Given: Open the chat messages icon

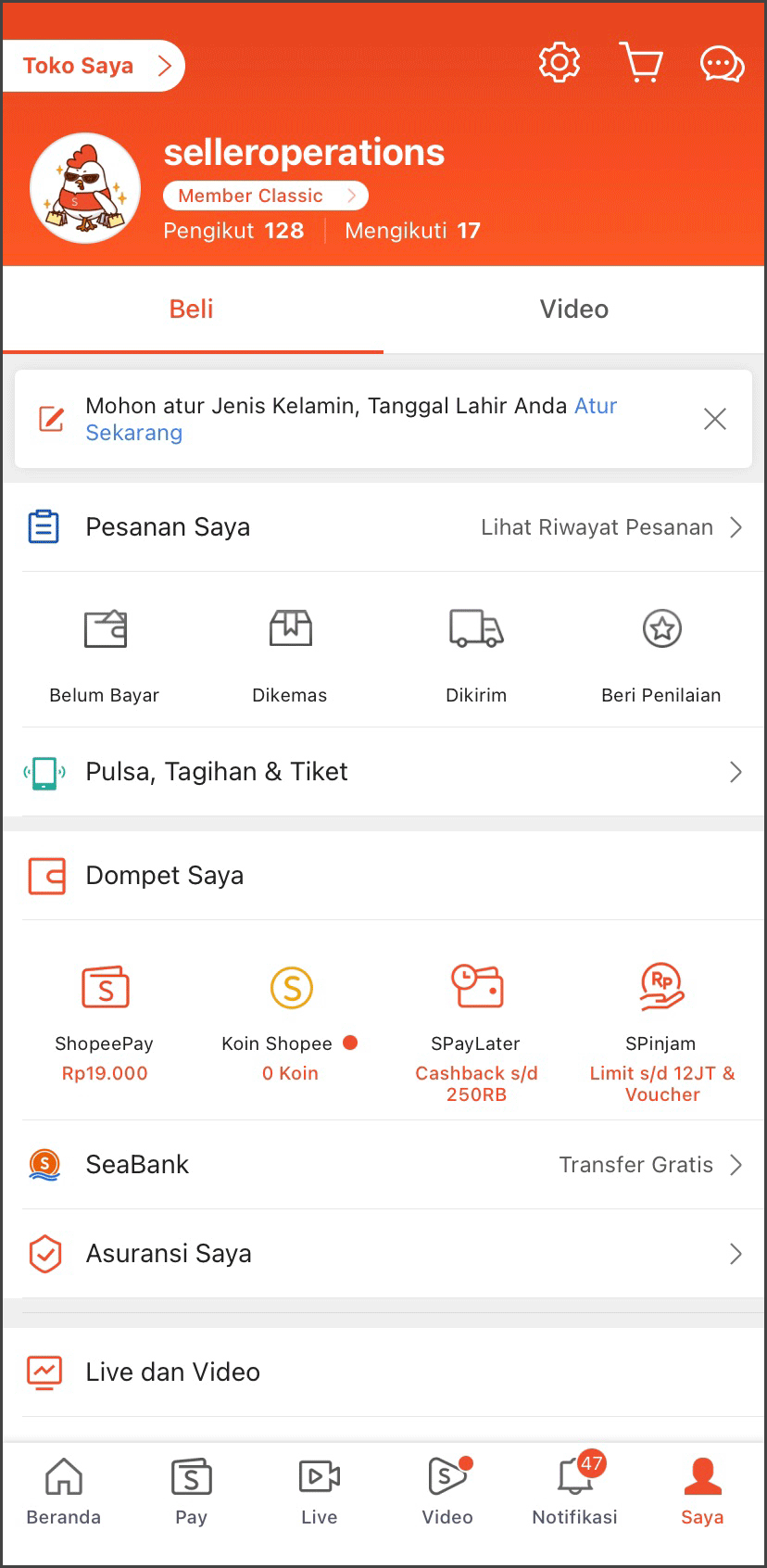Looking at the screenshot, I should click(722, 64).
